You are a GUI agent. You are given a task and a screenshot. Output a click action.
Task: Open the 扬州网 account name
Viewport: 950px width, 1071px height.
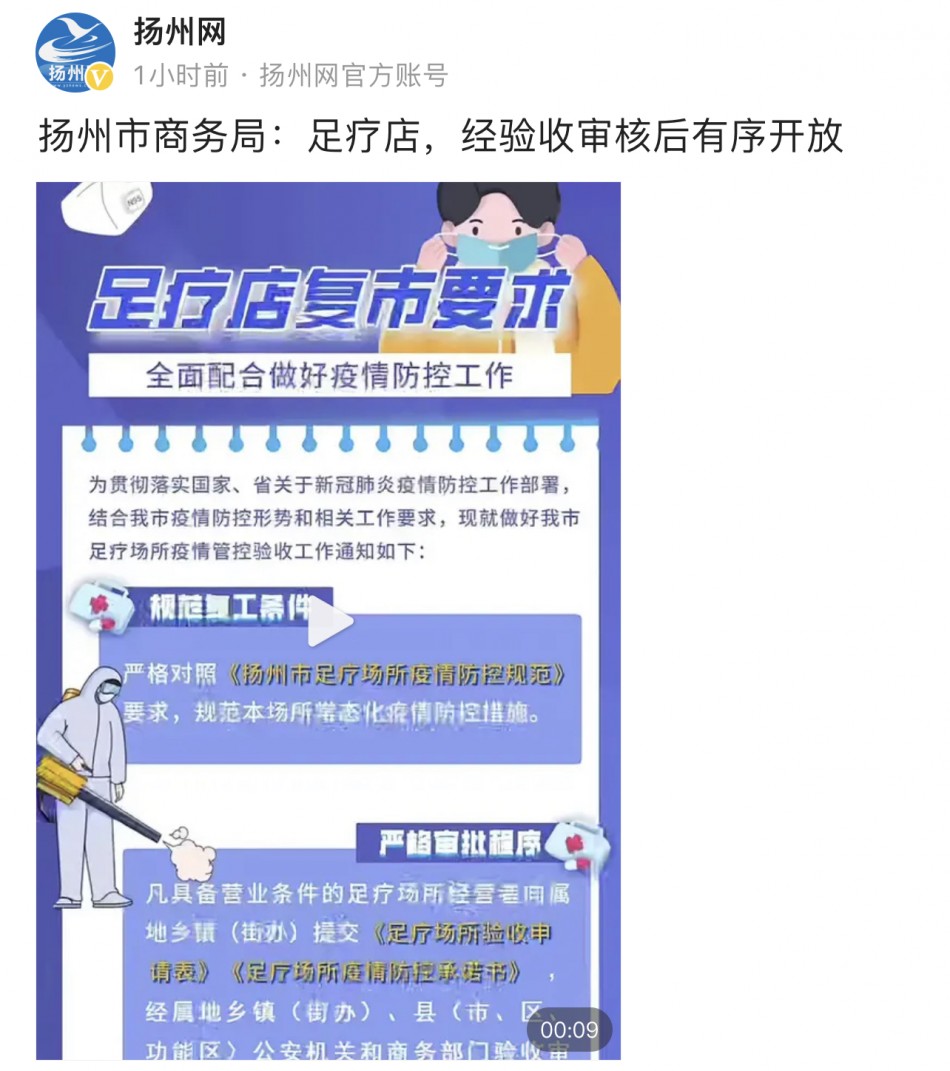coord(180,32)
